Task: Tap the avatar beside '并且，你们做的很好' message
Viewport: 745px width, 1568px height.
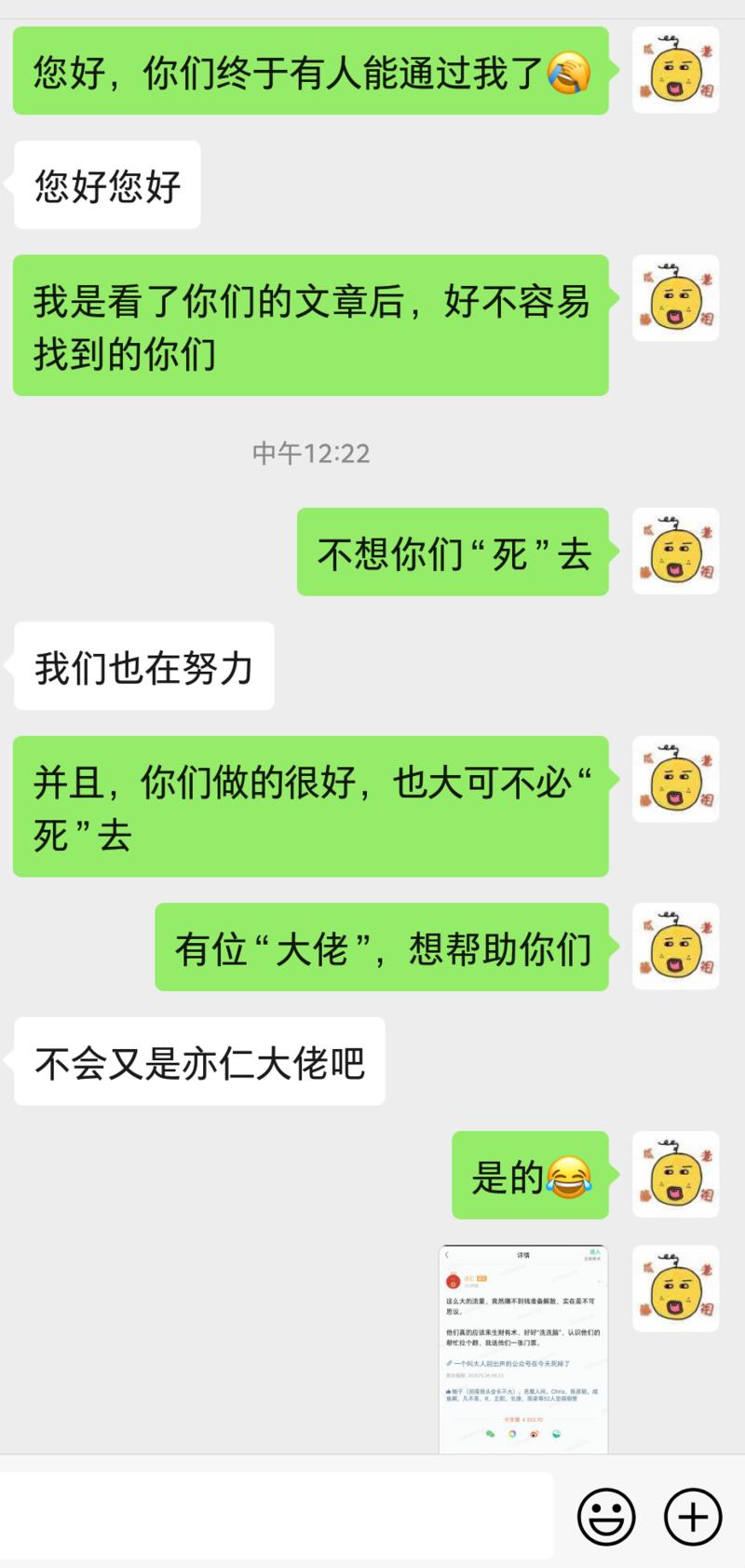Action: point(675,781)
